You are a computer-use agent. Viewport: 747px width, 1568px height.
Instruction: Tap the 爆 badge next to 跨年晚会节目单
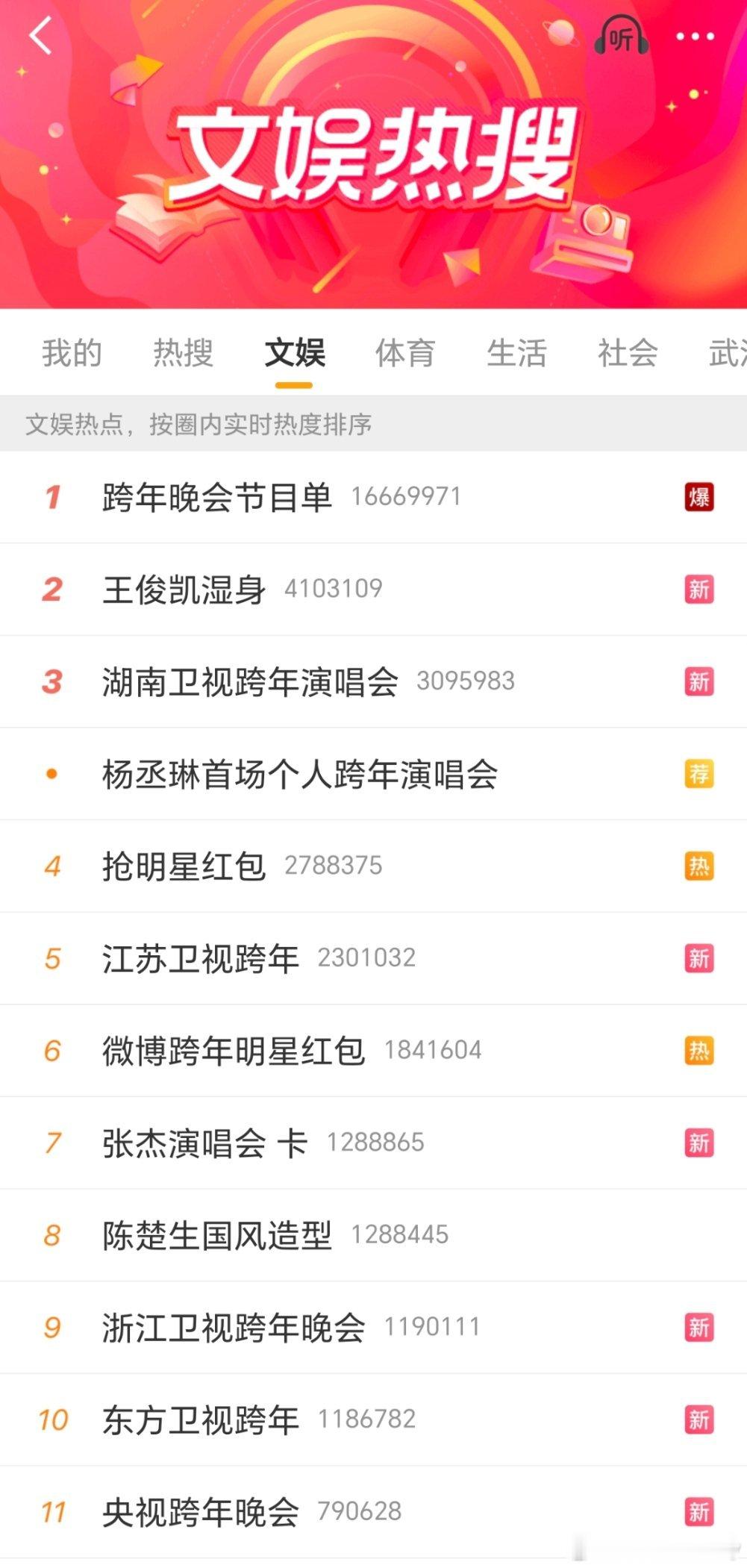pyautogui.click(x=700, y=496)
